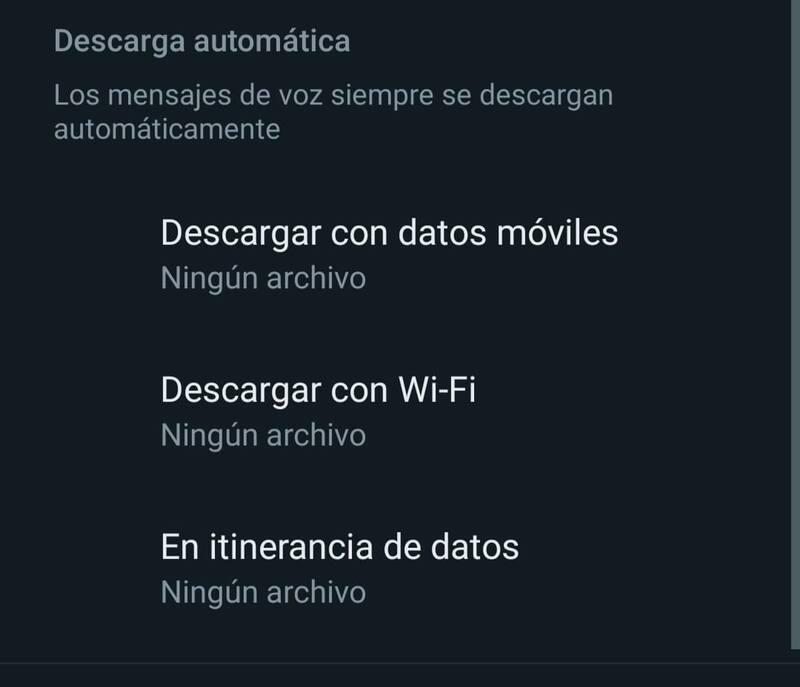
Task: Open Descargar con datos móviles setting
Action: 388,252
